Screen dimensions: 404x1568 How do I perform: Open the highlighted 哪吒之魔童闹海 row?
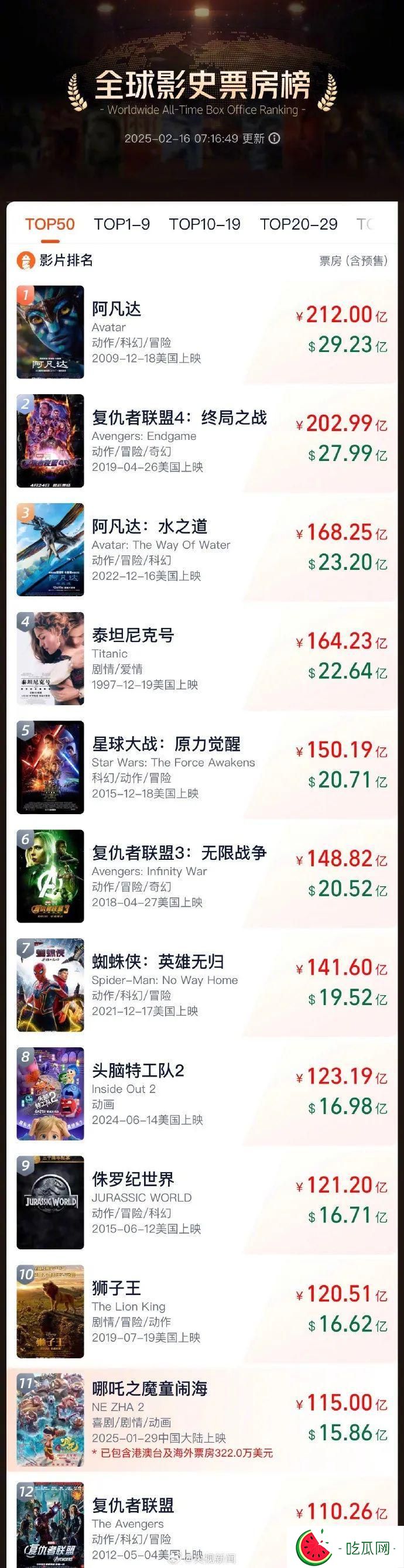click(201, 1420)
